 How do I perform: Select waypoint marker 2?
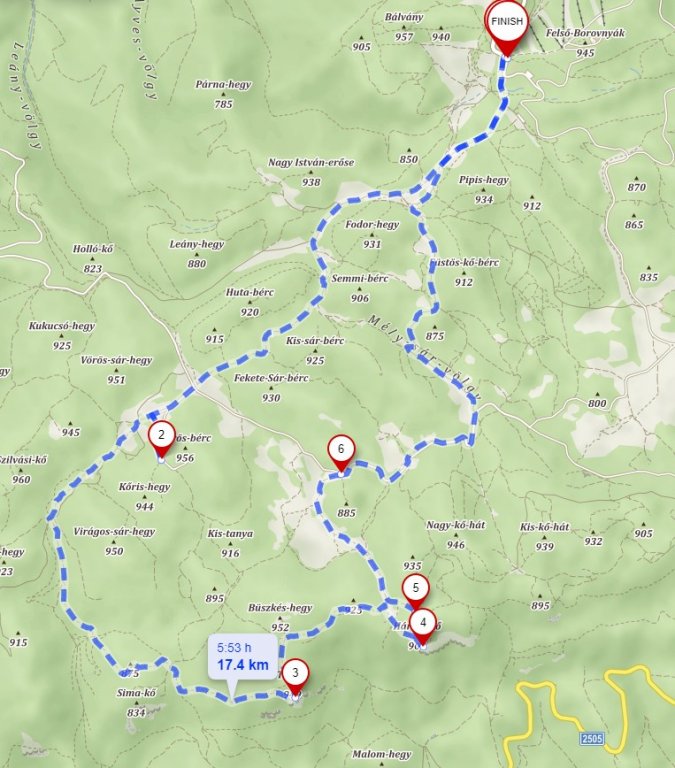pos(160,436)
